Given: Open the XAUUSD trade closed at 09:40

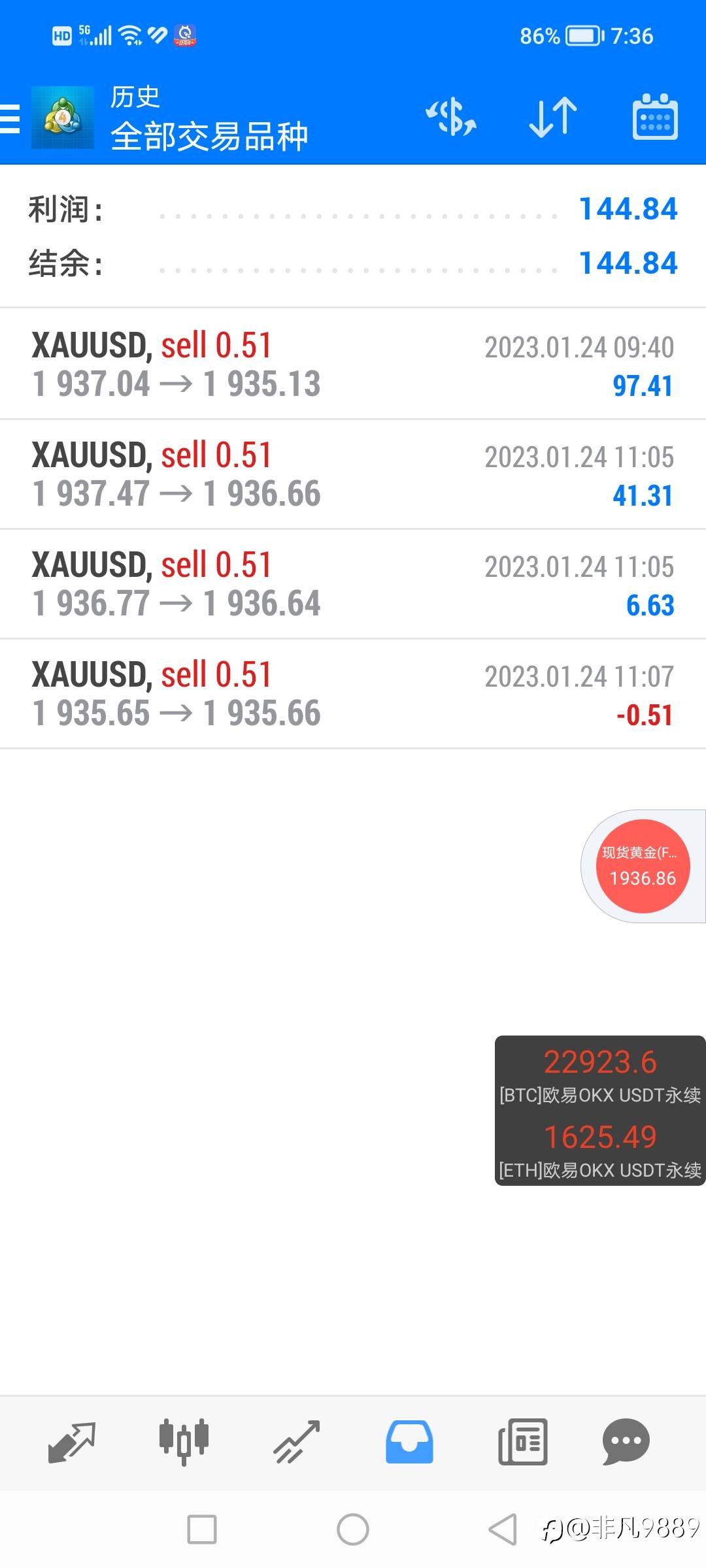Looking at the screenshot, I should coord(353,364).
